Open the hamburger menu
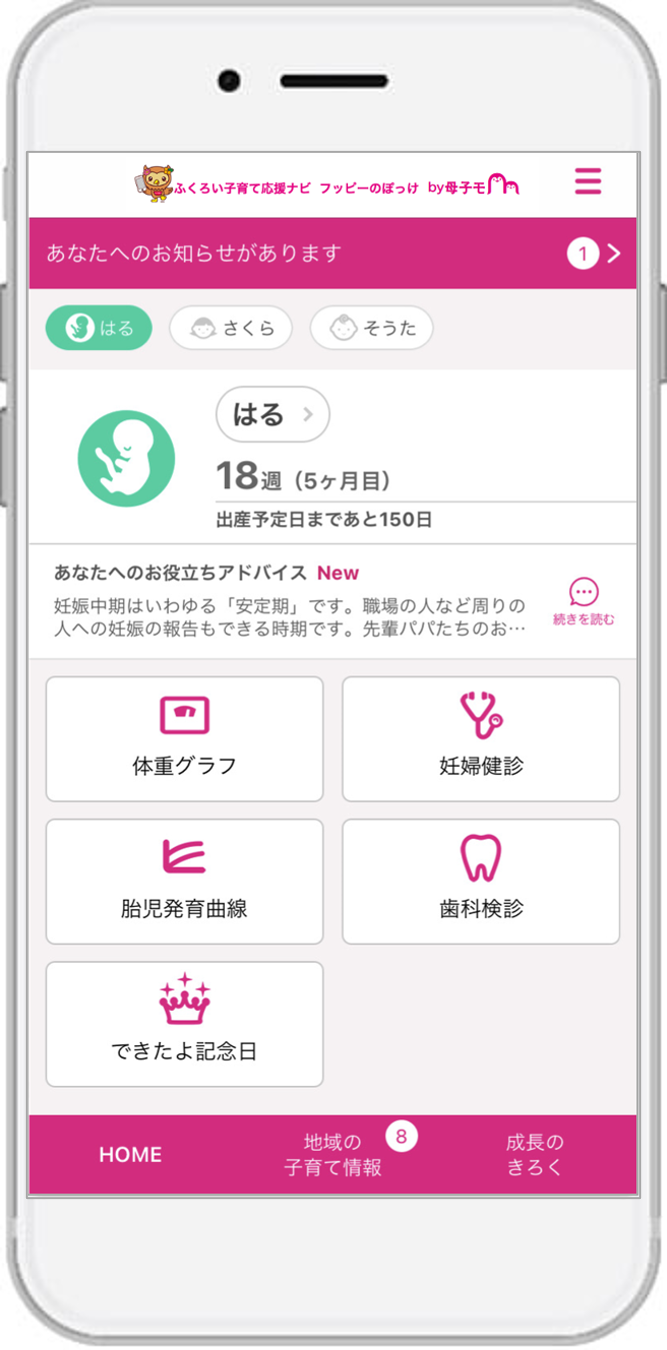Viewport: 667px width, 1350px height. click(588, 181)
